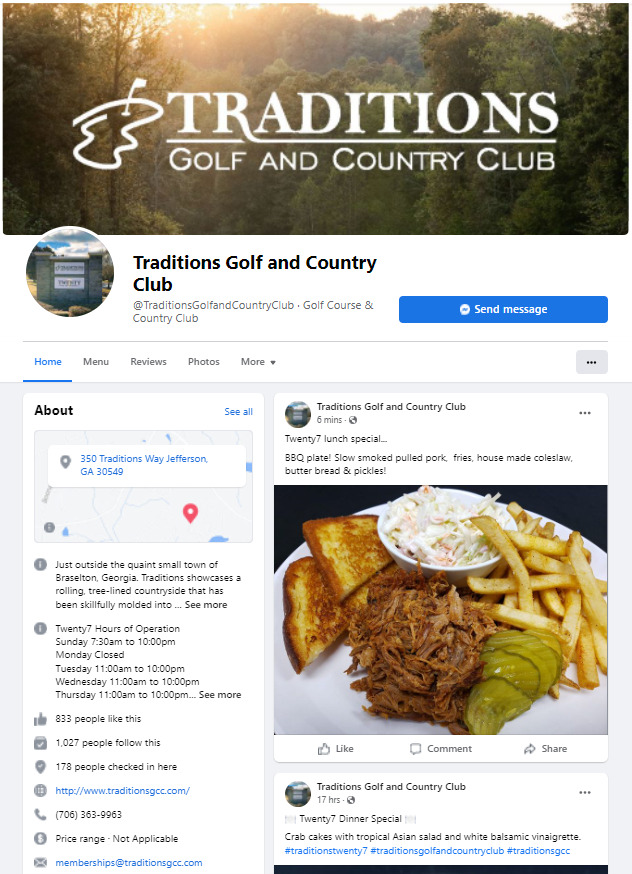This screenshot has height=874, width=632.
Task: Tap the #traditionstwenty7 hashtag
Action: point(326,851)
